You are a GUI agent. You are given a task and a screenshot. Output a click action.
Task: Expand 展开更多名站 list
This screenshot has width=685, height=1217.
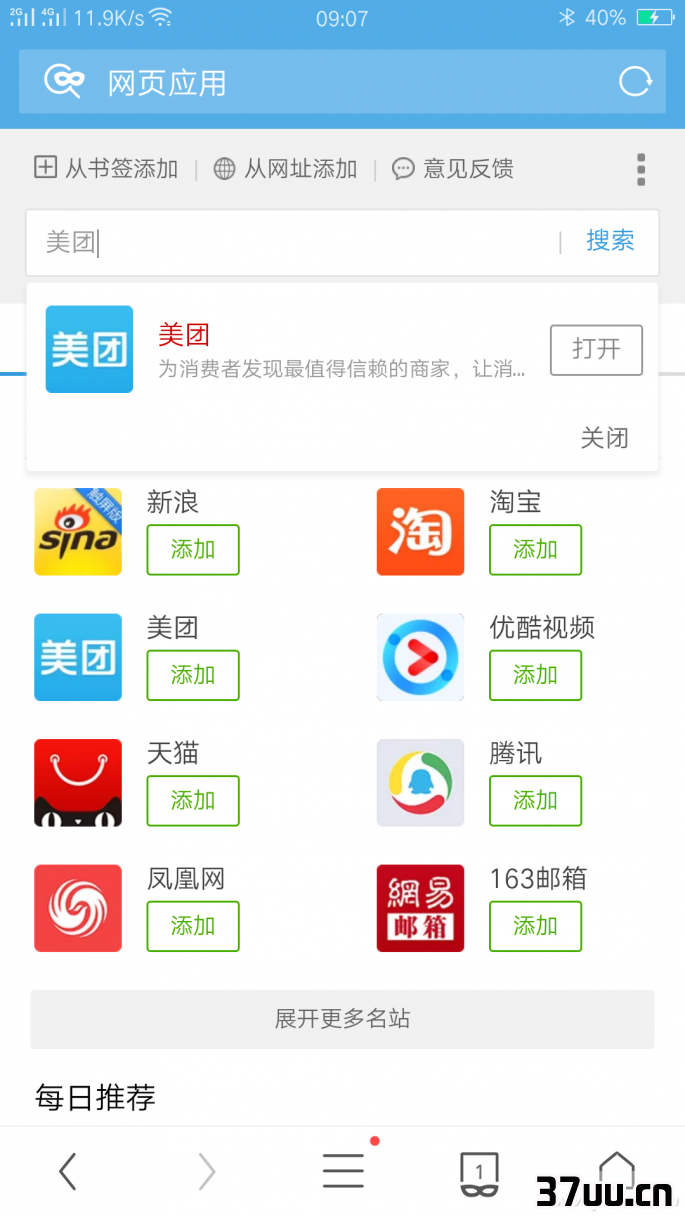click(x=342, y=1019)
